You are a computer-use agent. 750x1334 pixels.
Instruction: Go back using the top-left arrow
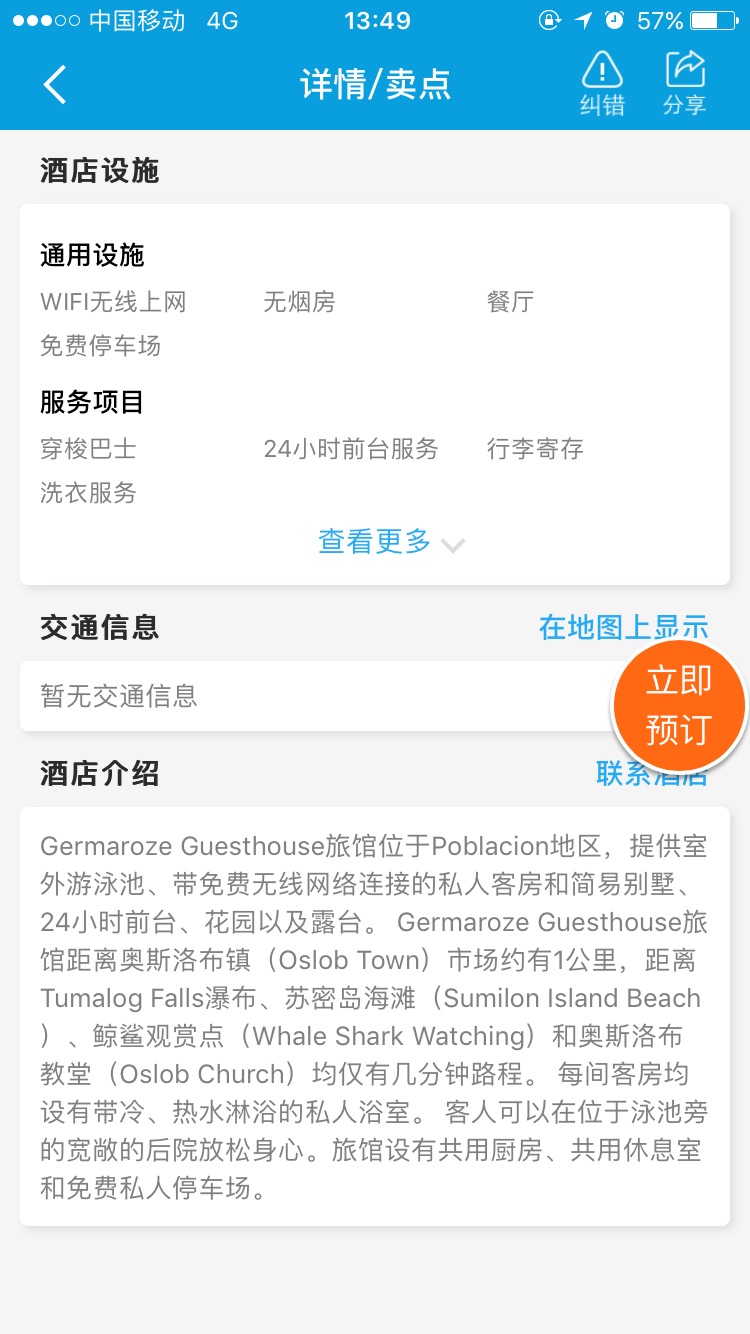coord(55,85)
